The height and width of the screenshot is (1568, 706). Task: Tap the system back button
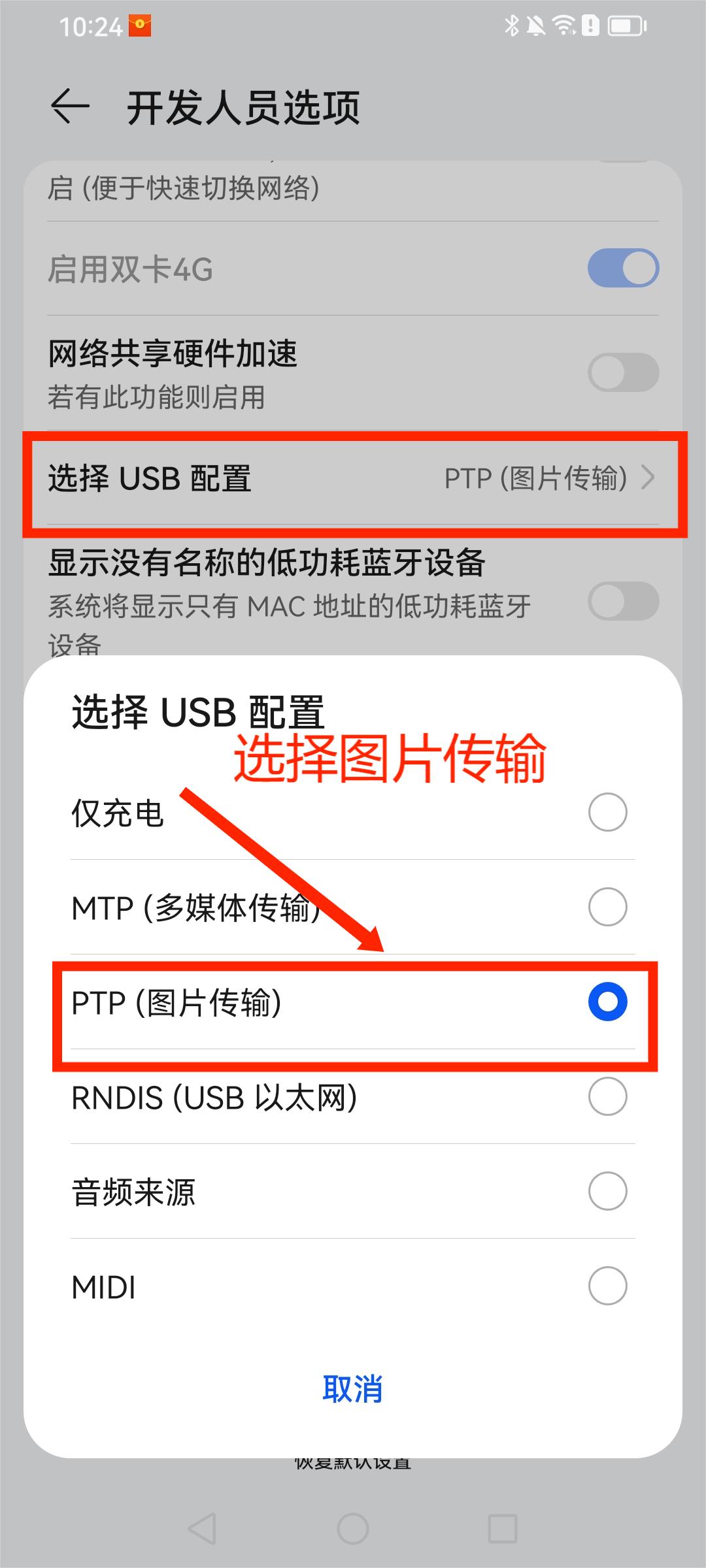coord(202,1529)
